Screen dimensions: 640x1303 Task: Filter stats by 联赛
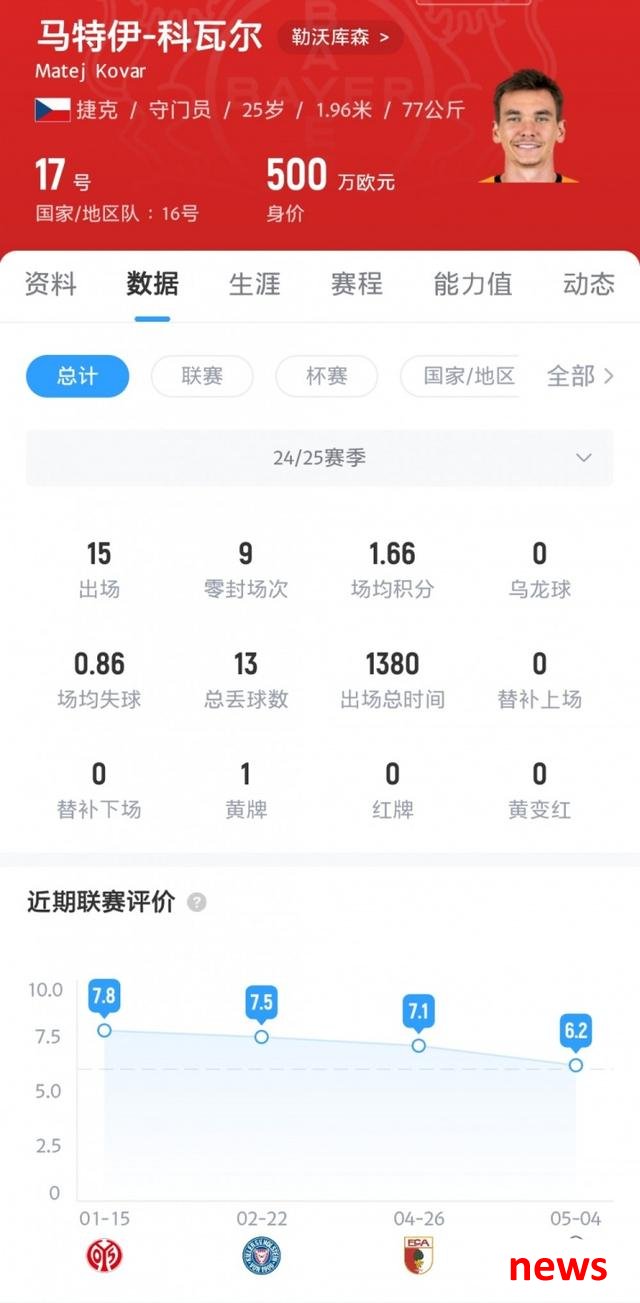(x=202, y=376)
